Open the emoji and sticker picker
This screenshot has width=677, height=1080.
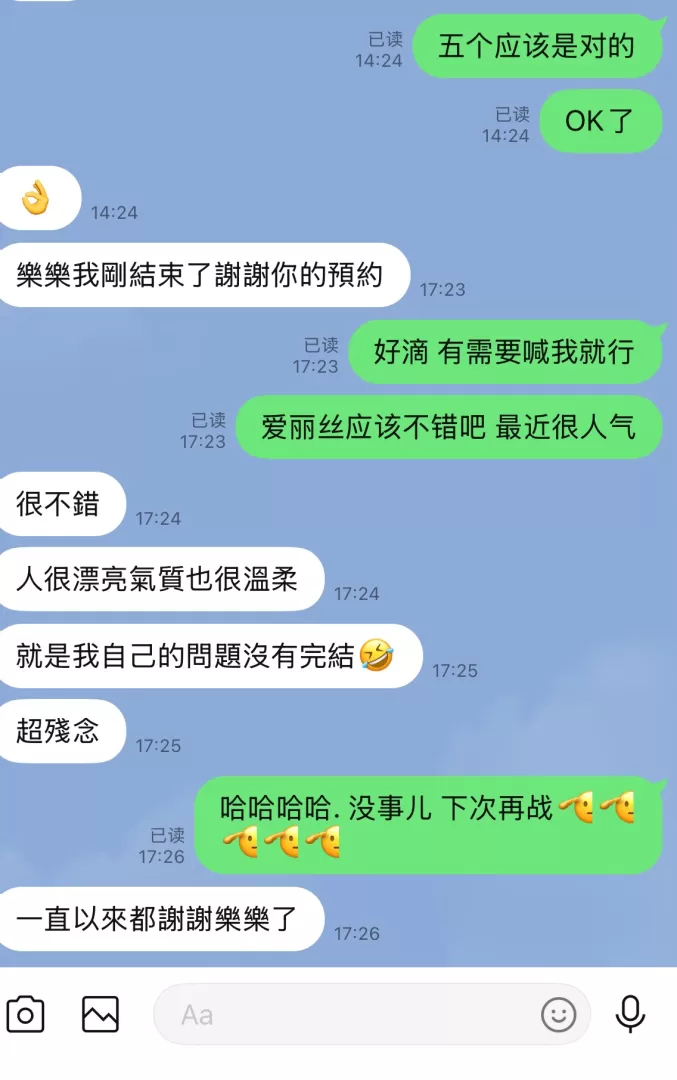point(559,1015)
